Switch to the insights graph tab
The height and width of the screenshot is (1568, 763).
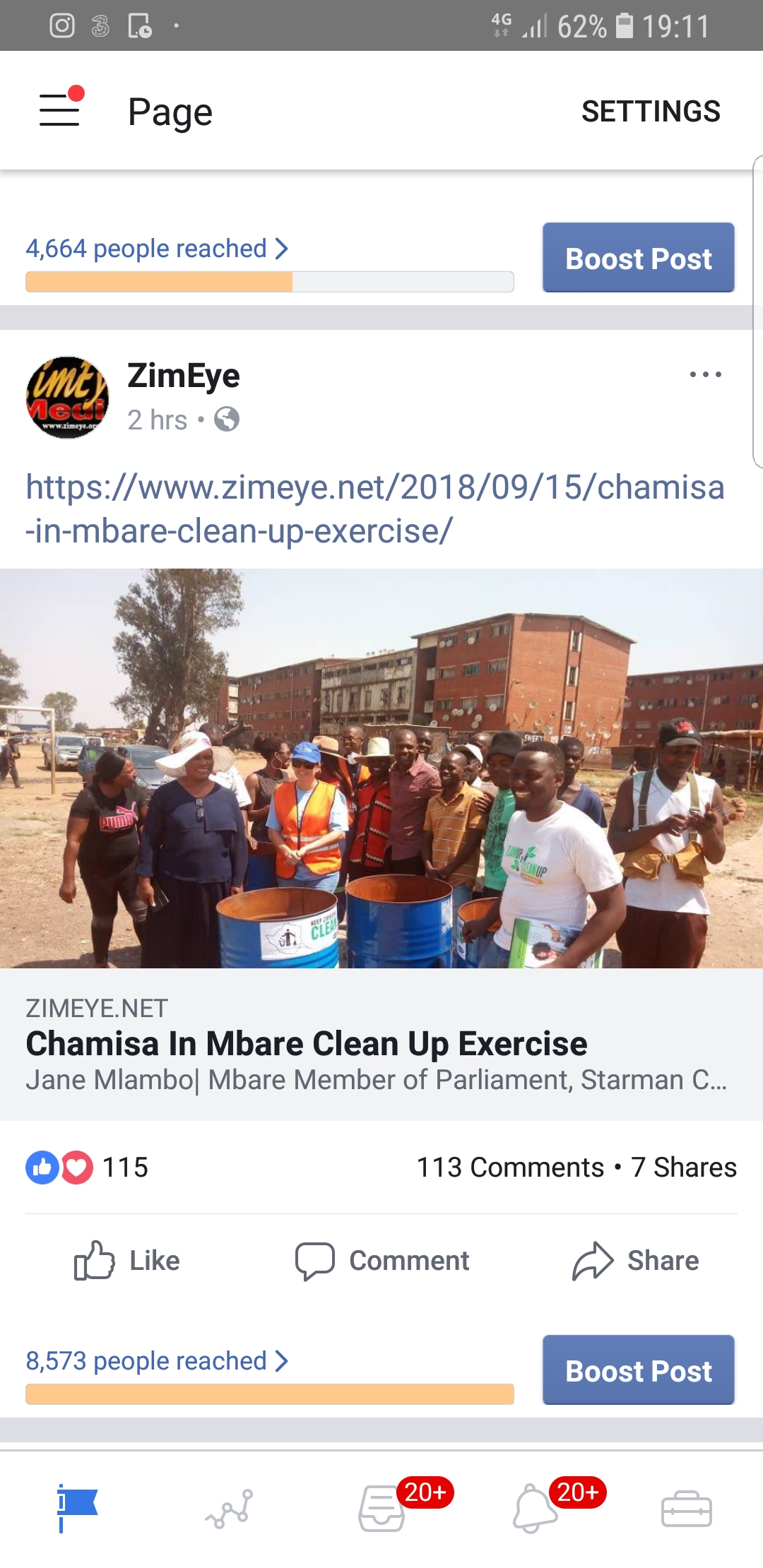(229, 1509)
